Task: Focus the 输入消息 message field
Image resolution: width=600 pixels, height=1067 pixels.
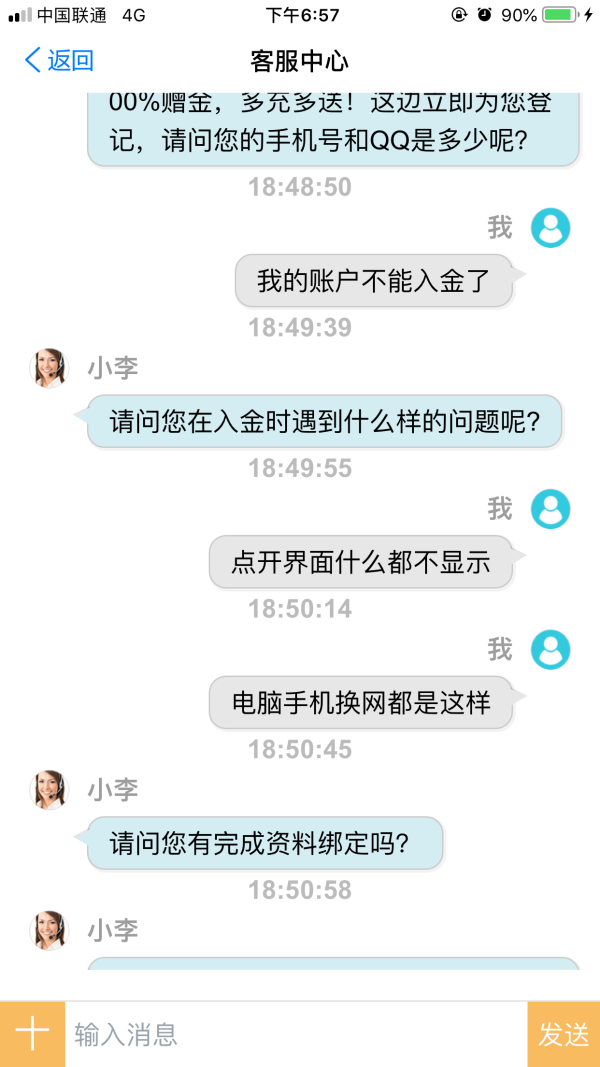Action: (296, 1034)
